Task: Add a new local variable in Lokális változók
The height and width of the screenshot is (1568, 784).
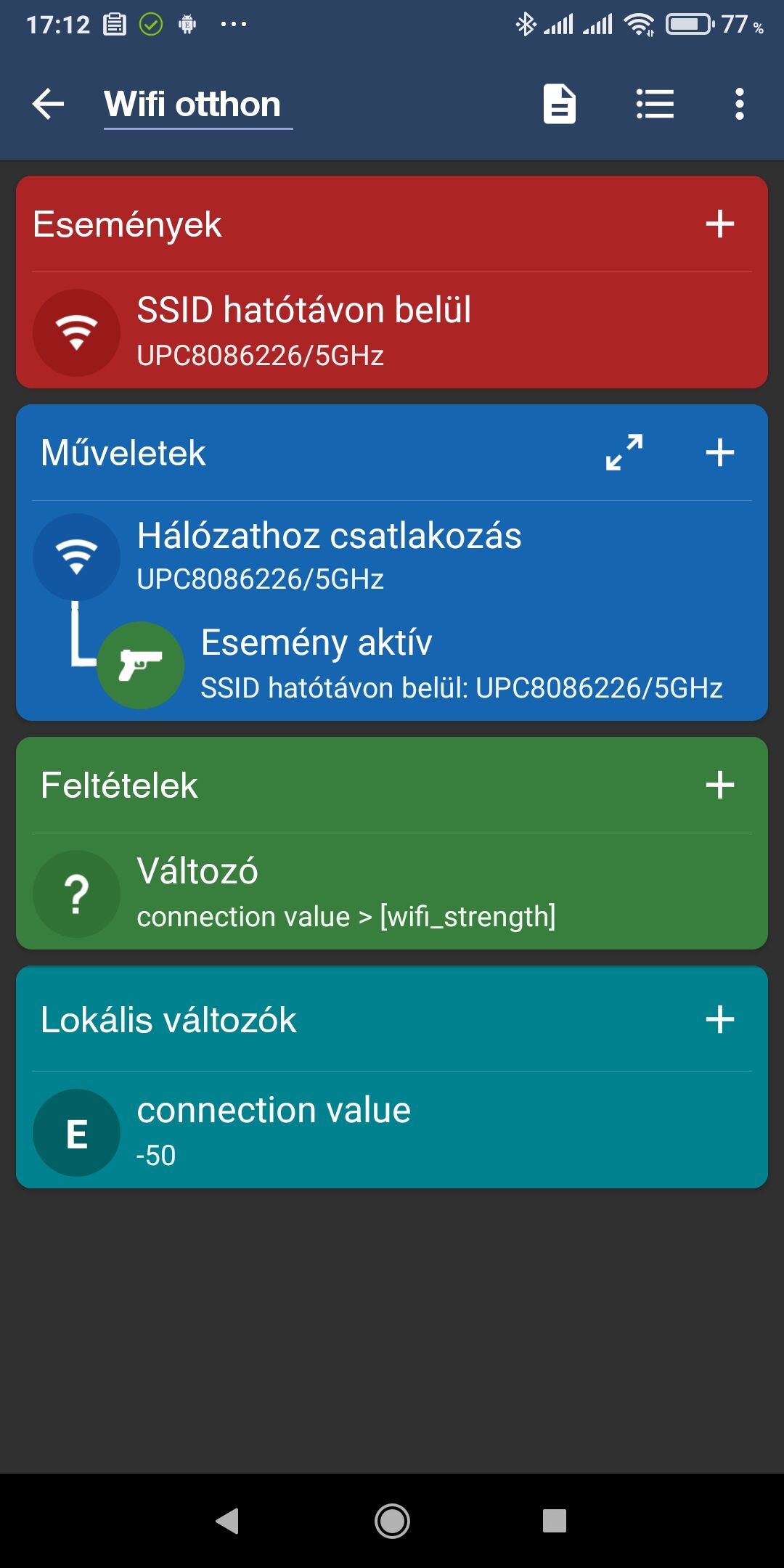Action: [x=719, y=1019]
